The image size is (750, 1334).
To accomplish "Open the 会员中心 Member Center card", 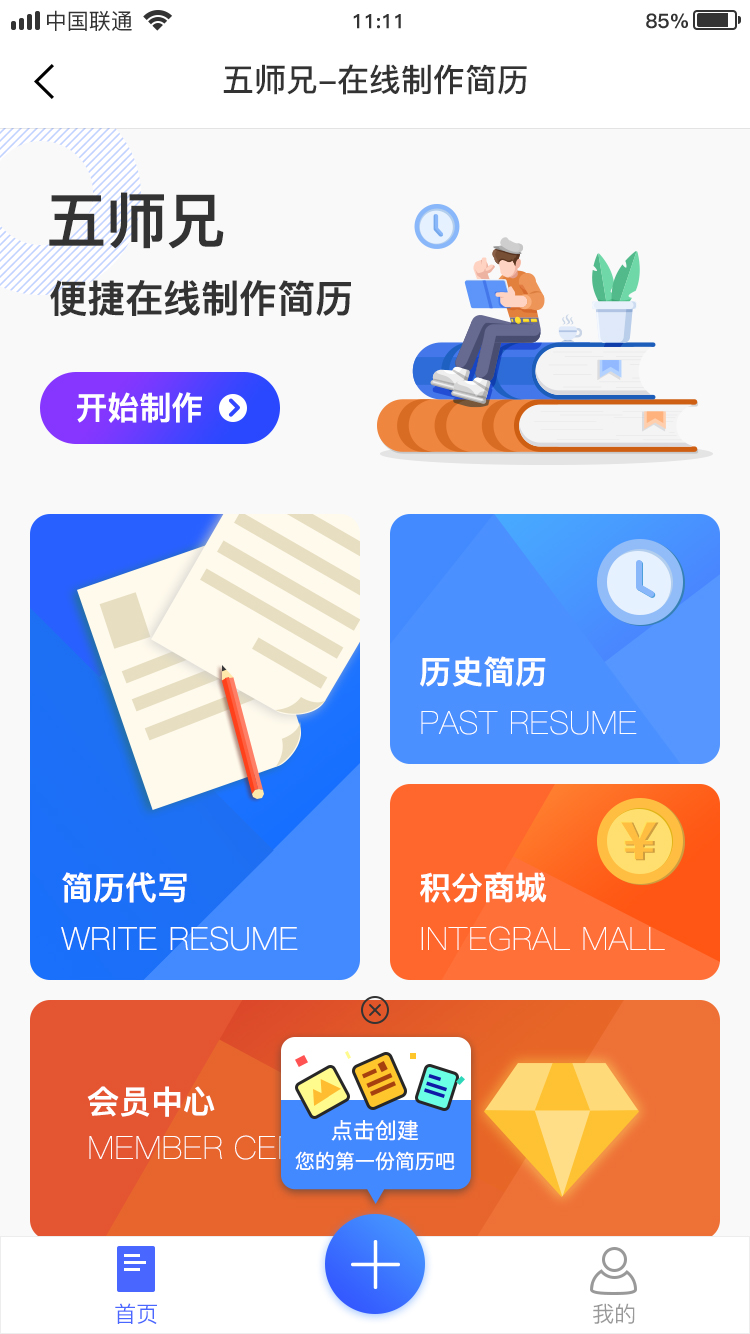I will (x=150, y=1120).
